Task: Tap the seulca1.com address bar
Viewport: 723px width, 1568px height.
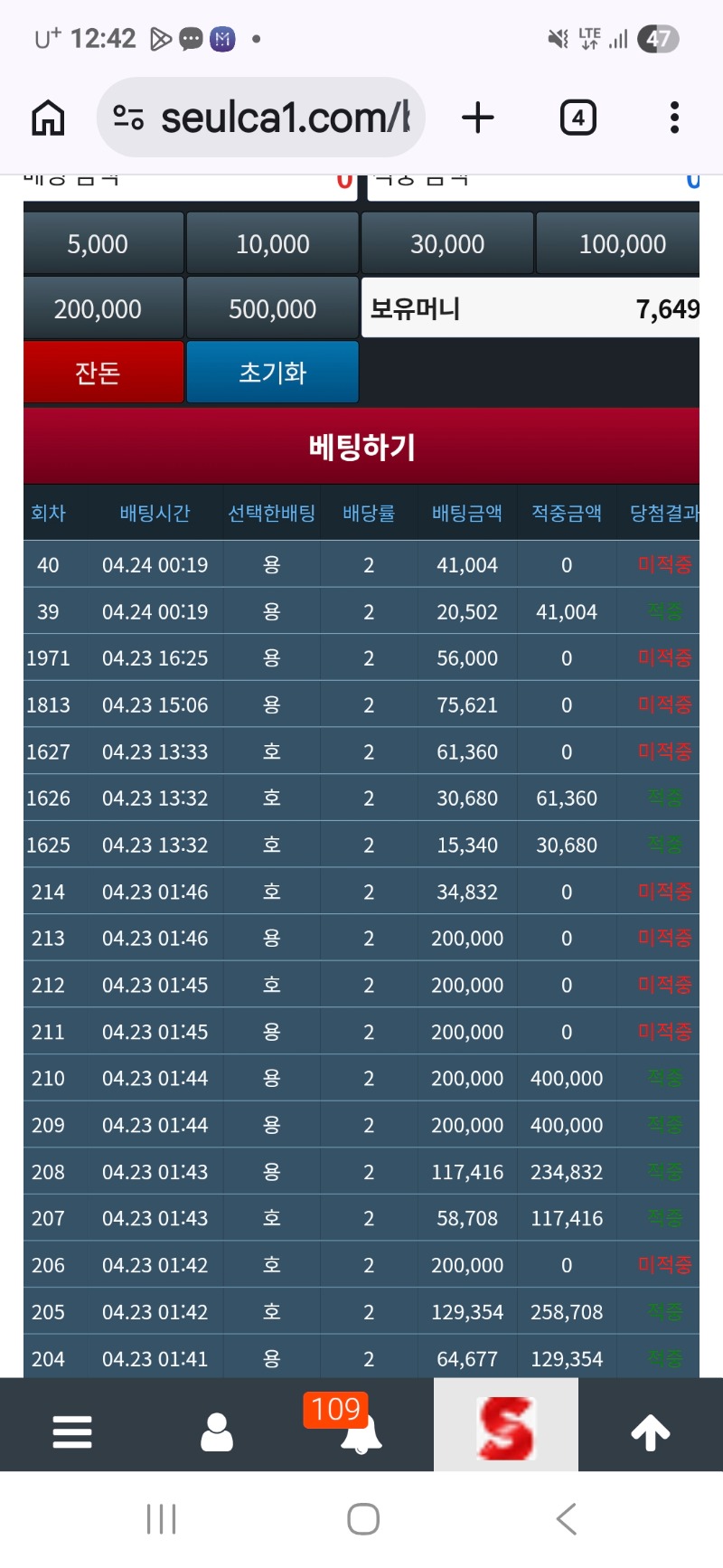Action: click(x=260, y=118)
